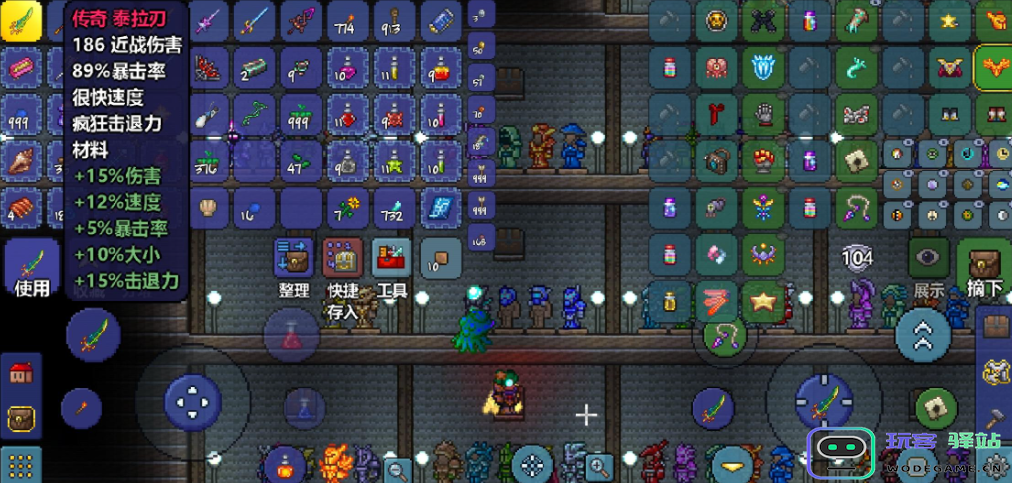Select the Terra Blade inventory slot
Viewport: 1012px width, 483px height.
tap(21, 21)
